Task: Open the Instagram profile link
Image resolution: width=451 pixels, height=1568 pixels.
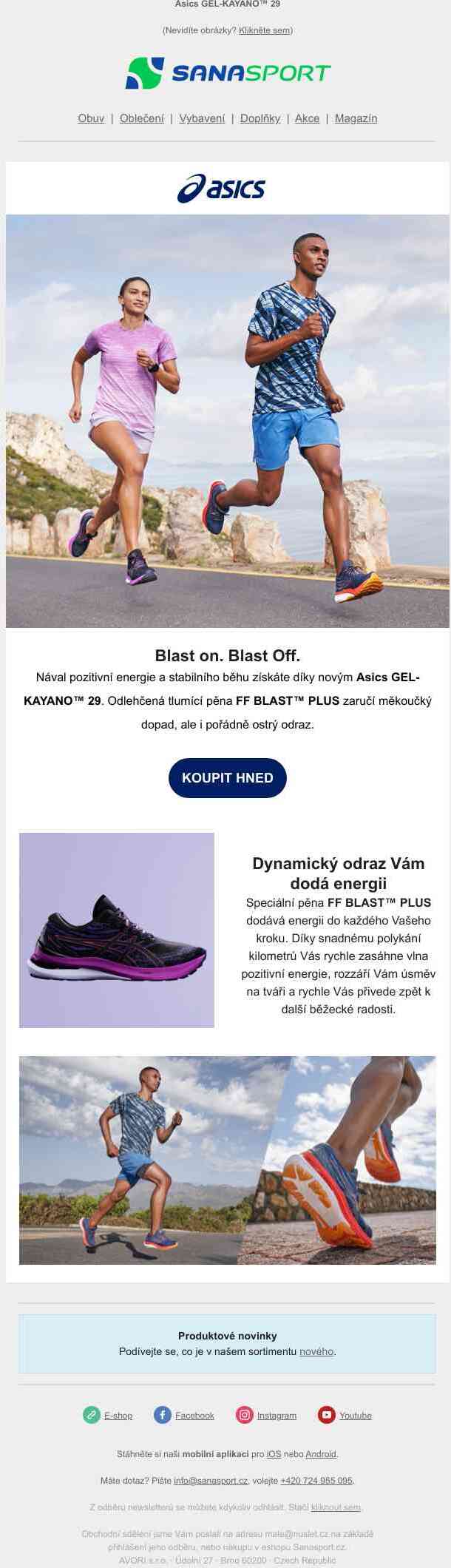Action: (277, 1416)
